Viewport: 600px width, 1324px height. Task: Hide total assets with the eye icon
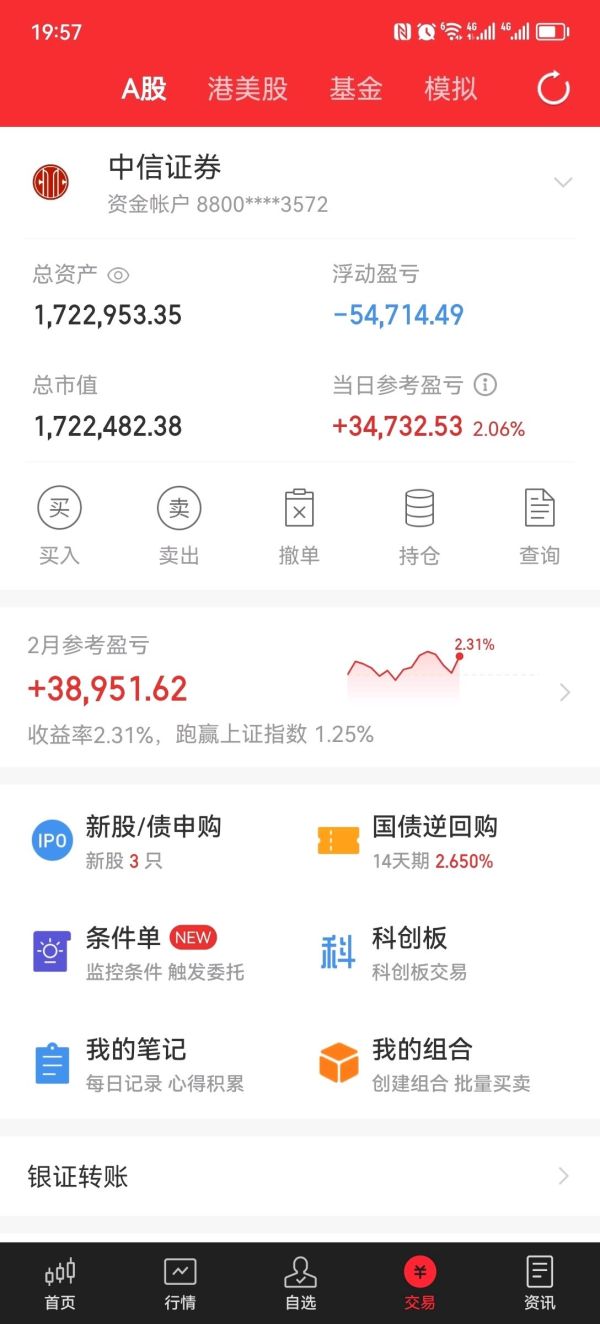118,275
